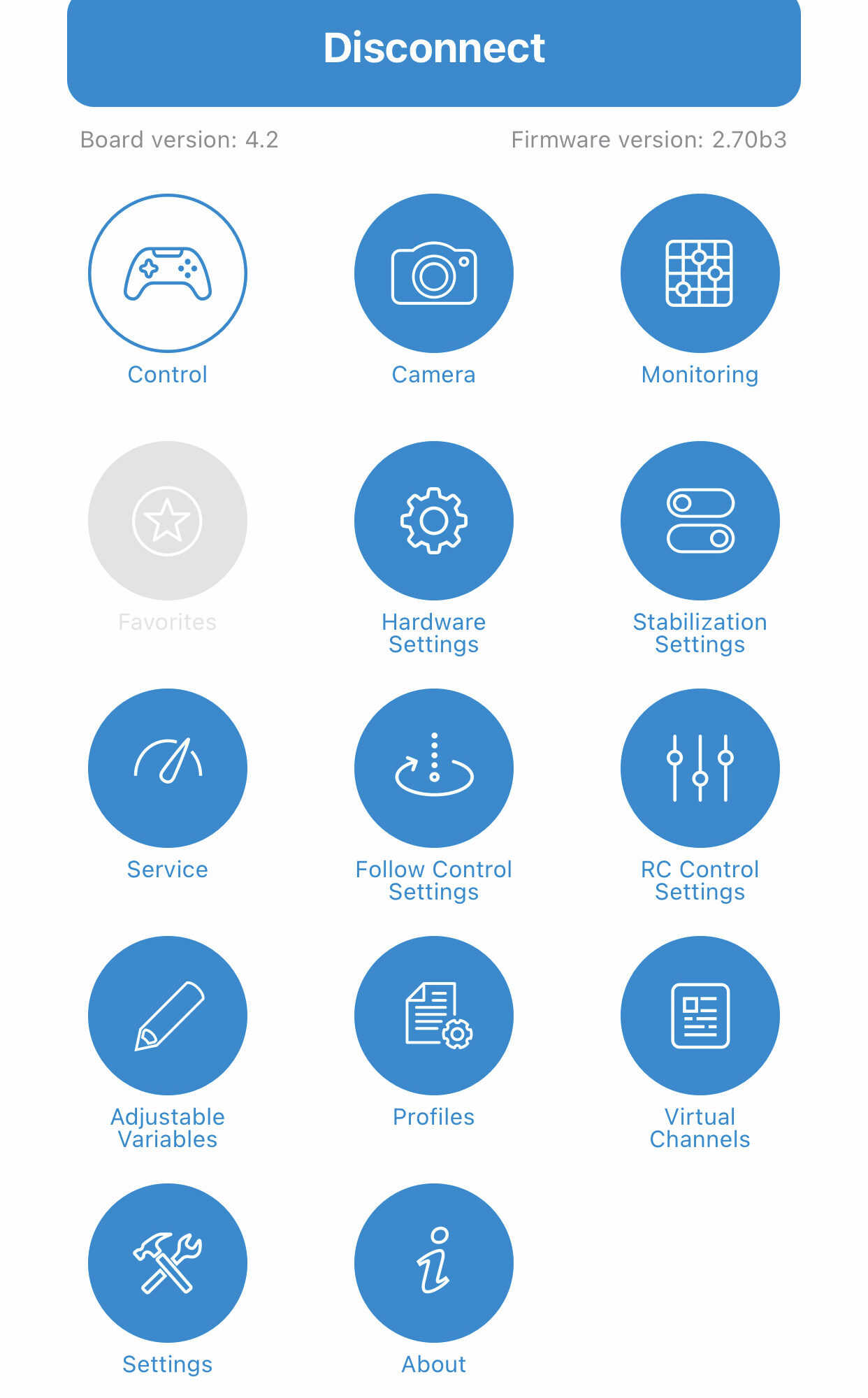Open RC Control Settings
This screenshot has height=1398, width=868.
(700, 768)
